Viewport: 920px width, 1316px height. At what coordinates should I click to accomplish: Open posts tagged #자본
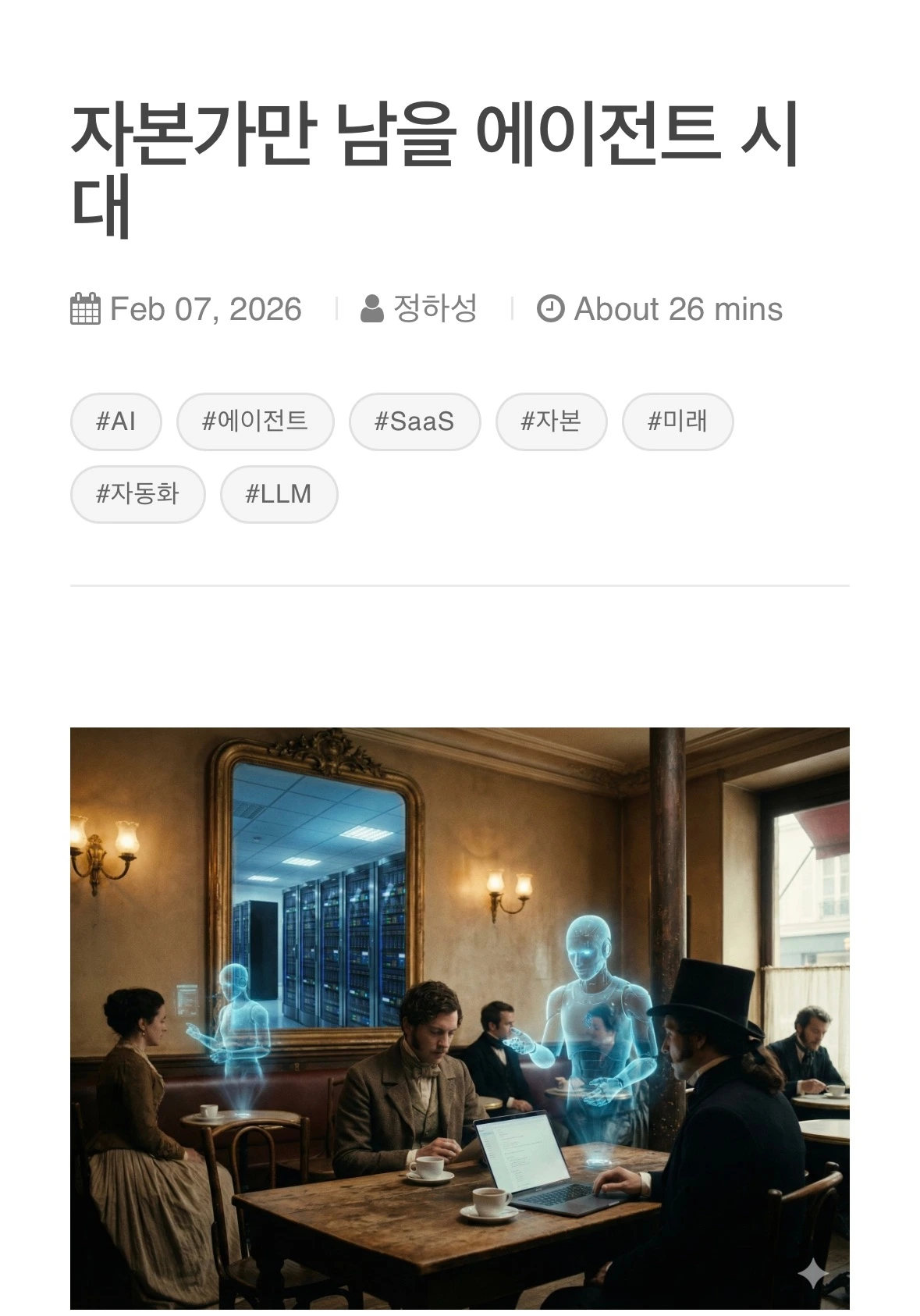(551, 421)
